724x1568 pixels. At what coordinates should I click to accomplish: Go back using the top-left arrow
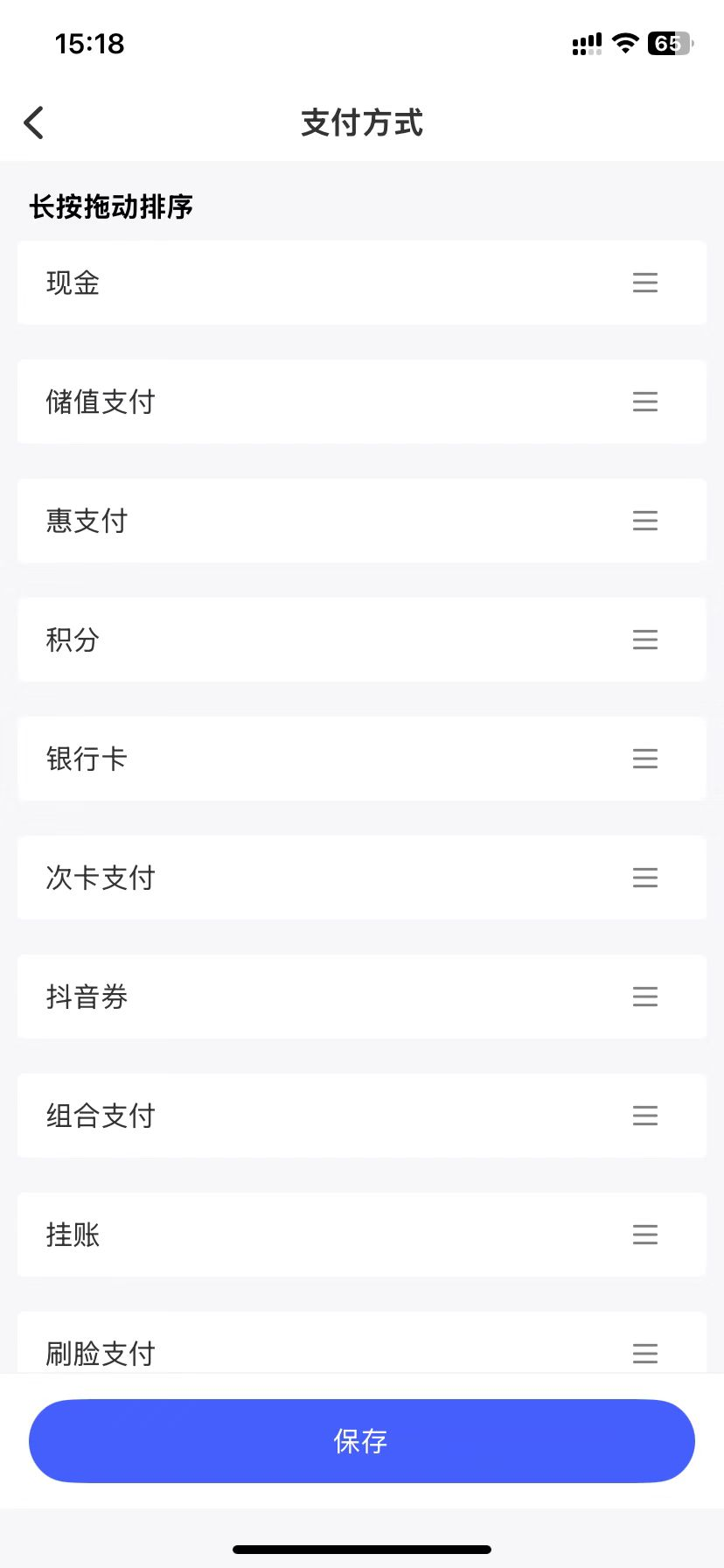pyautogui.click(x=34, y=123)
